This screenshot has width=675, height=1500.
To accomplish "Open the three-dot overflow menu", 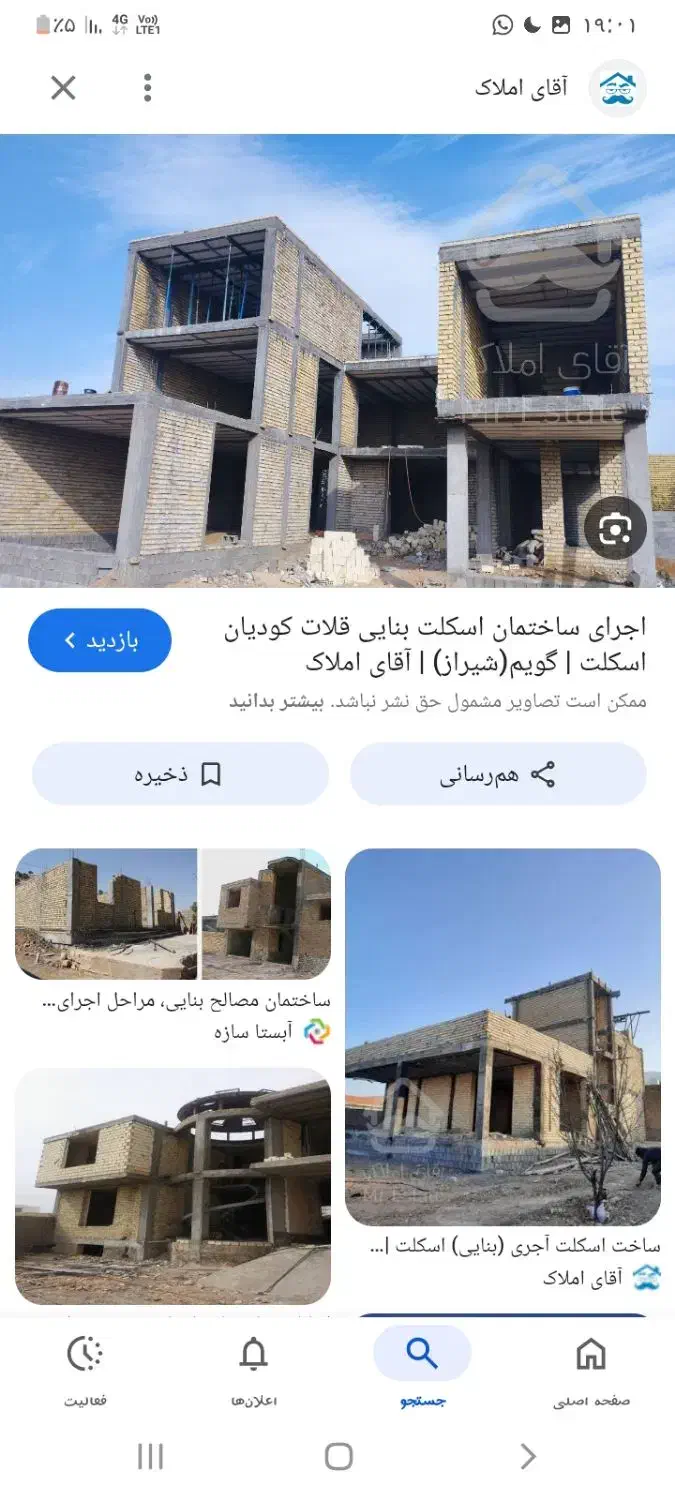I will [x=147, y=88].
